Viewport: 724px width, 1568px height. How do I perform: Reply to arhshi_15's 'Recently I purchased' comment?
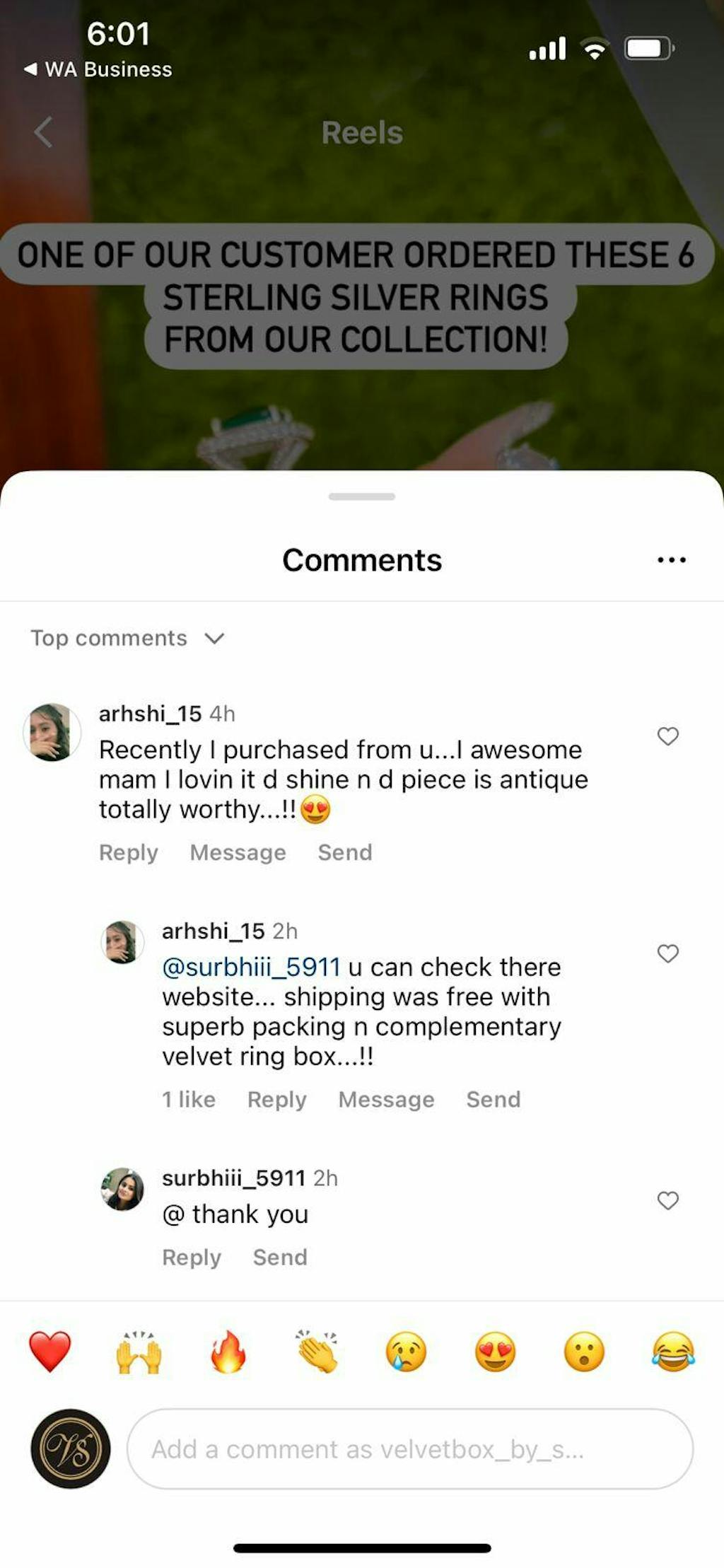128,852
